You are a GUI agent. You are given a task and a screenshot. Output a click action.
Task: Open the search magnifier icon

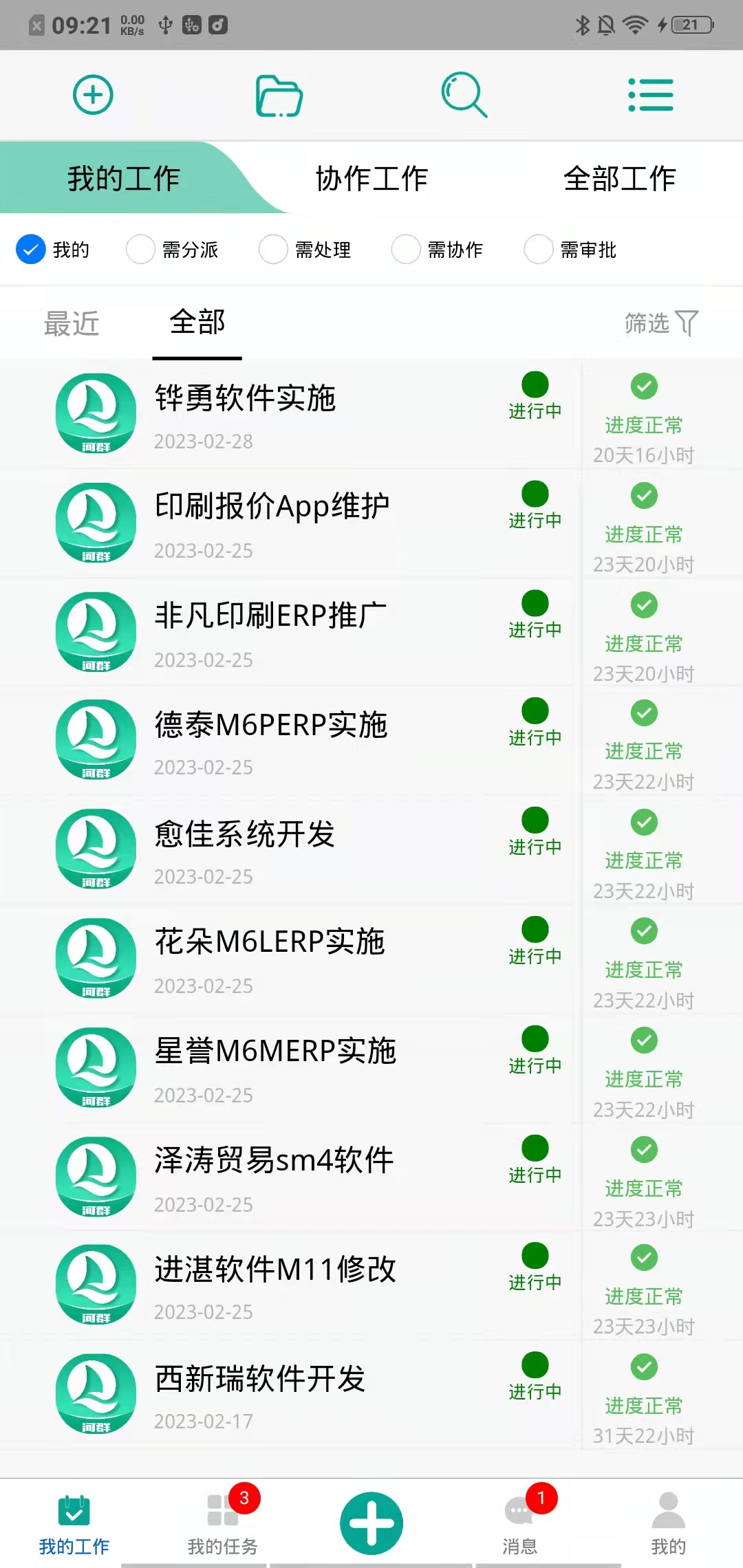[x=464, y=95]
